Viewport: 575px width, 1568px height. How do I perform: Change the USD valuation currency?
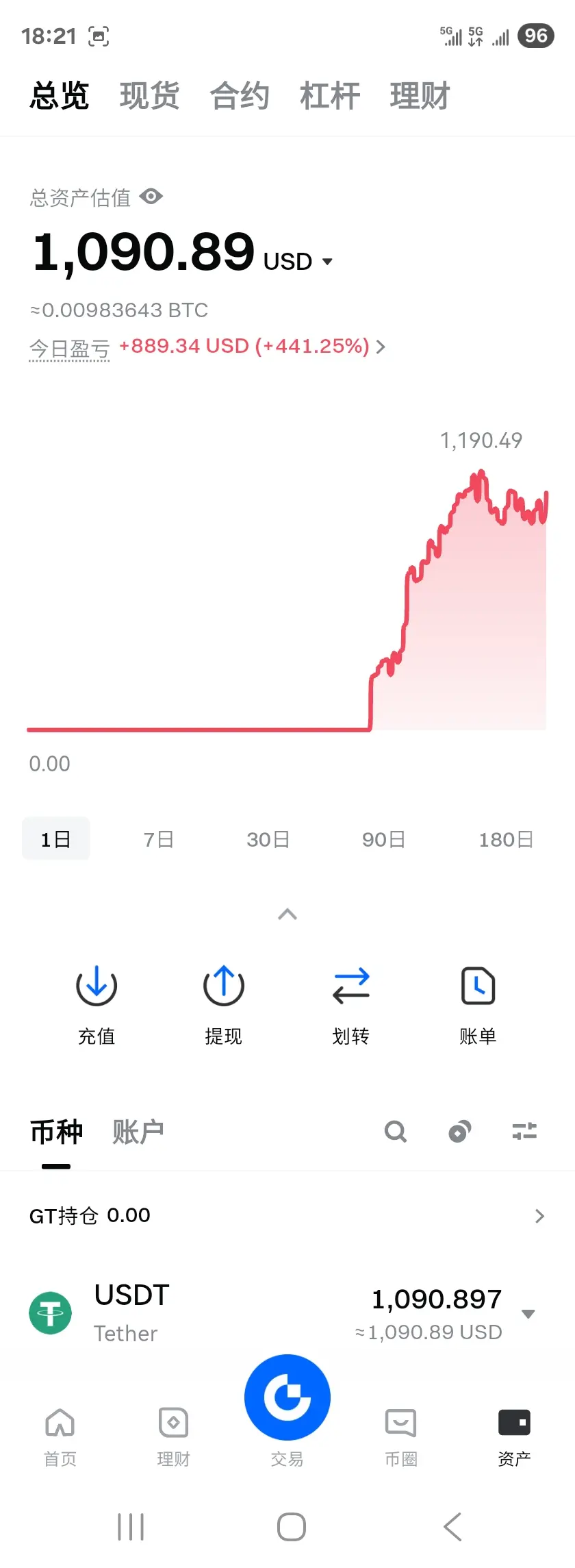tap(298, 262)
